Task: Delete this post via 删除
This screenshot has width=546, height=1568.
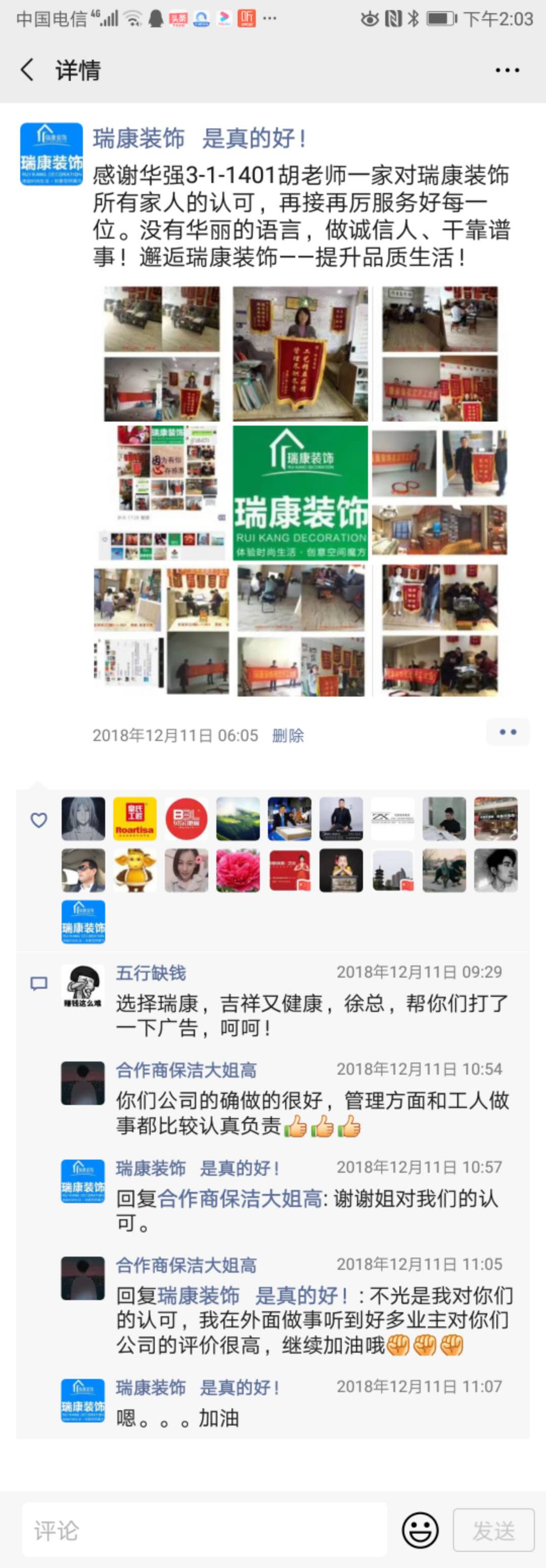Action: point(287,735)
